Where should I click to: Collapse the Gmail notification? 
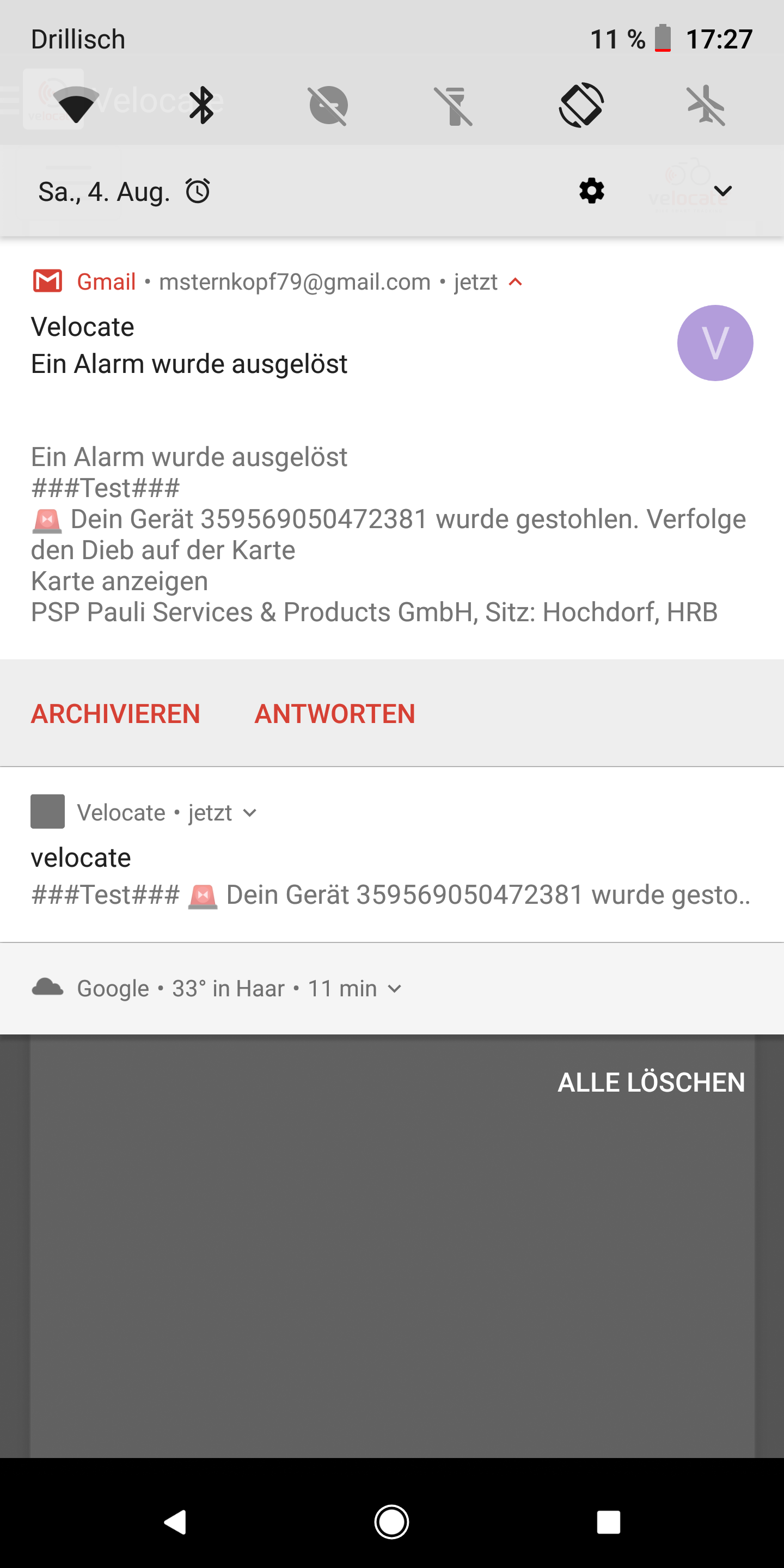516,282
